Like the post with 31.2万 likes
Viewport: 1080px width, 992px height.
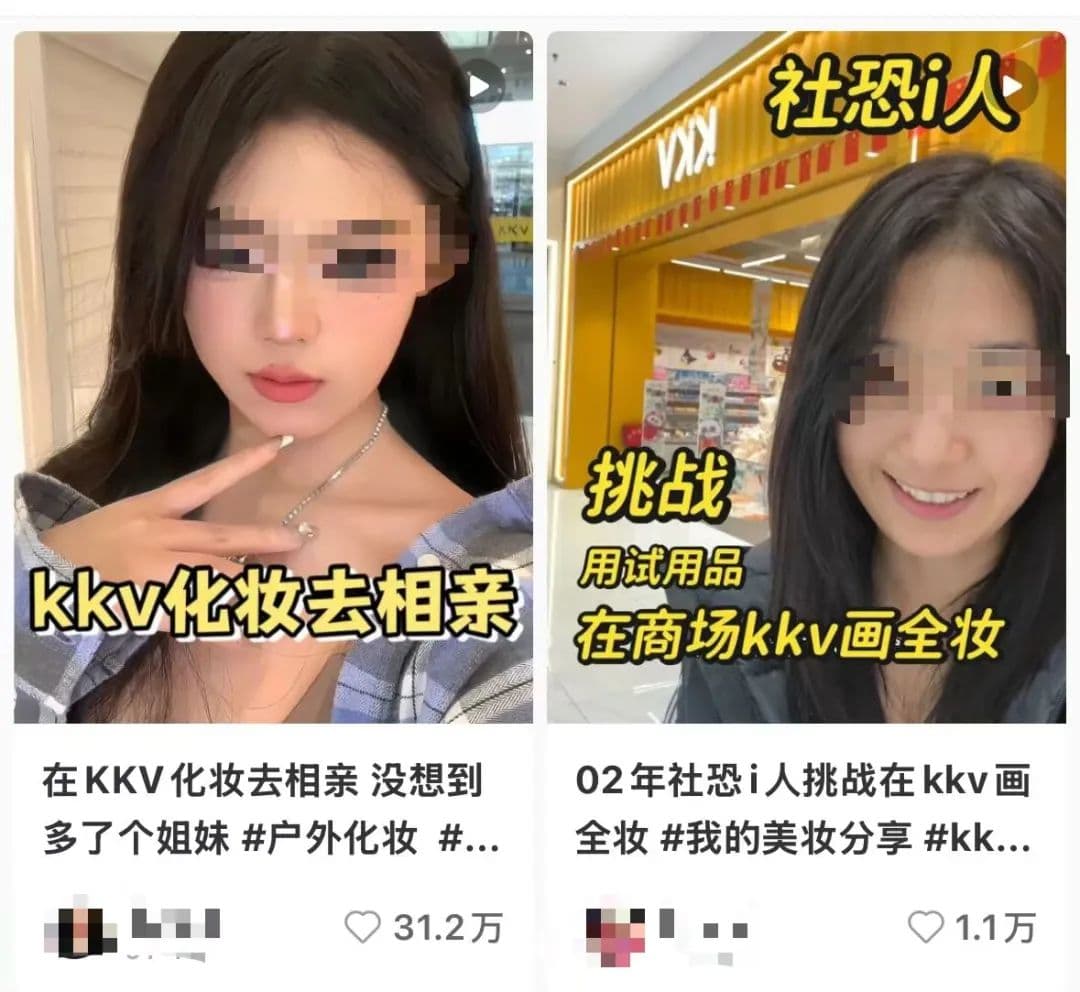coord(364,928)
